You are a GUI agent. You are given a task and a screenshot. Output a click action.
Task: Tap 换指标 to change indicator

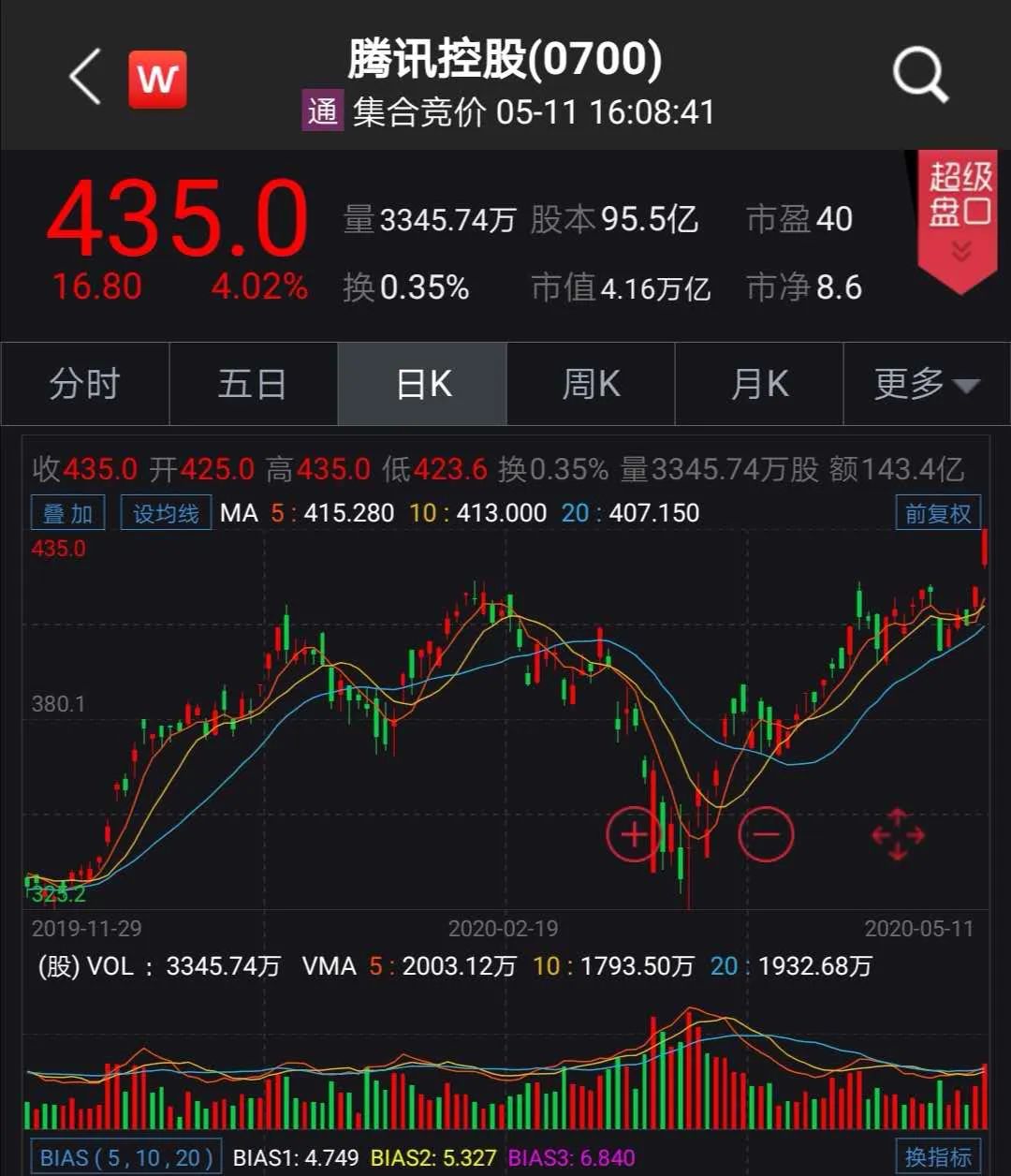(x=938, y=1157)
